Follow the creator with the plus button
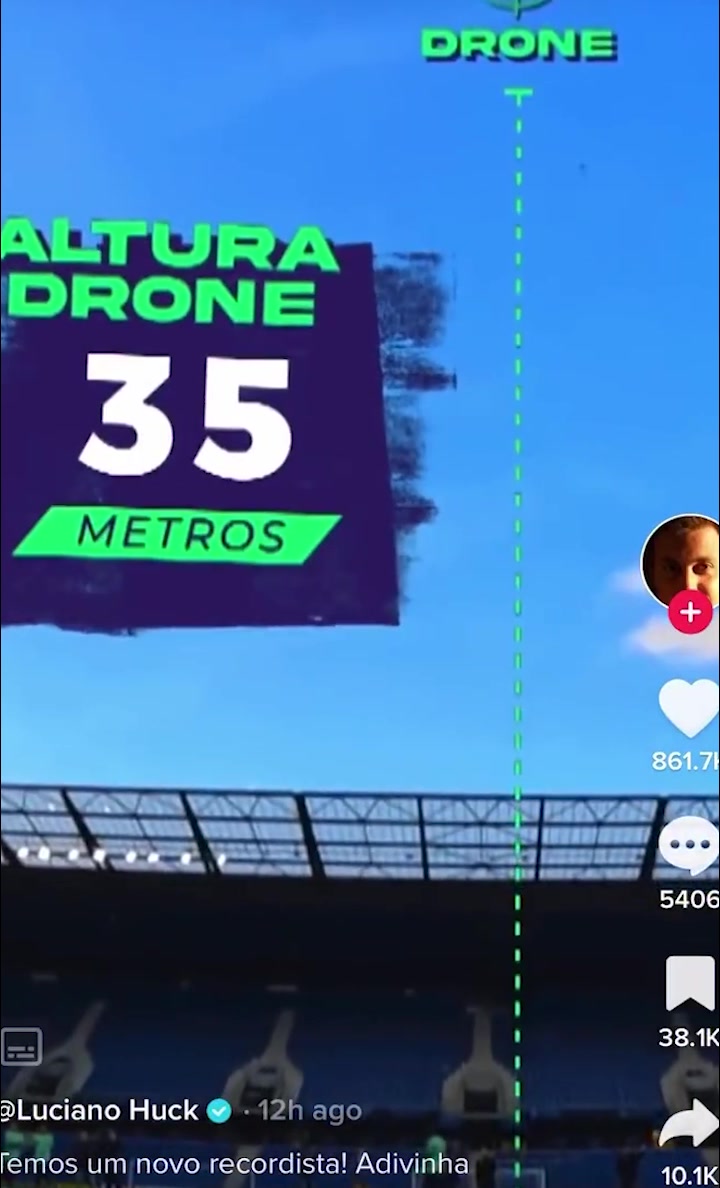Screen dimensions: 720x1188 click(x=690, y=611)
